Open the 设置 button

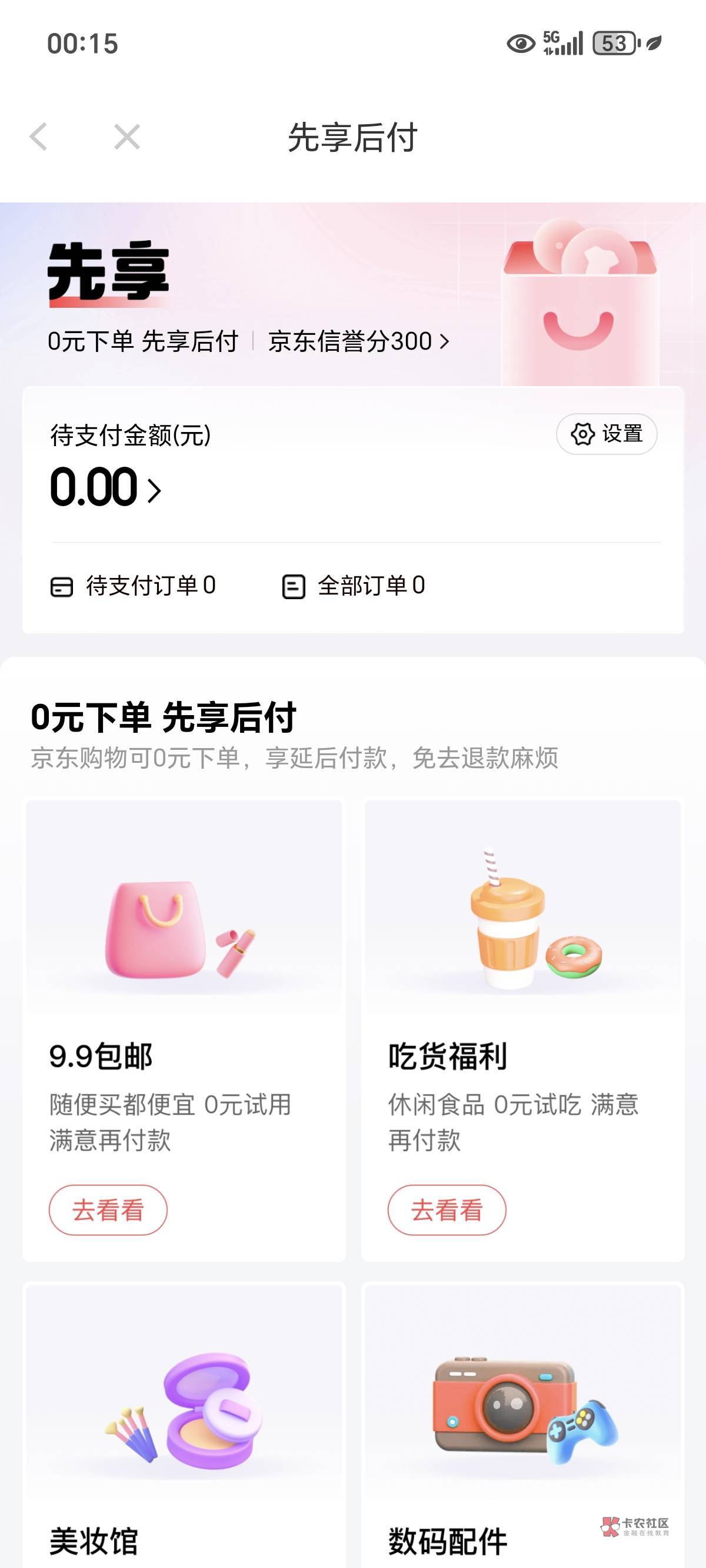606,434
